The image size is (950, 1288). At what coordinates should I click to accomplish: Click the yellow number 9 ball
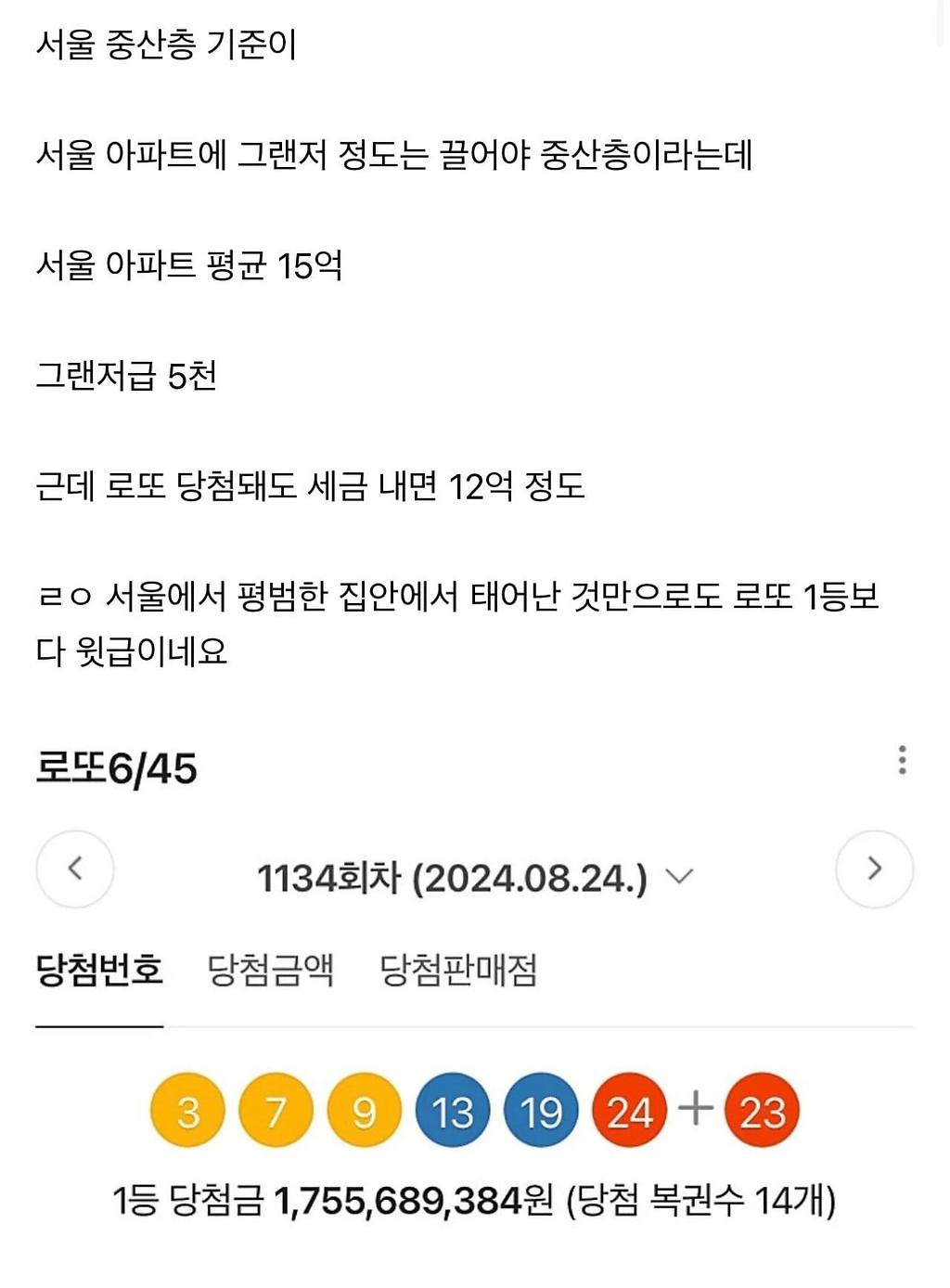coord(361,1110)
